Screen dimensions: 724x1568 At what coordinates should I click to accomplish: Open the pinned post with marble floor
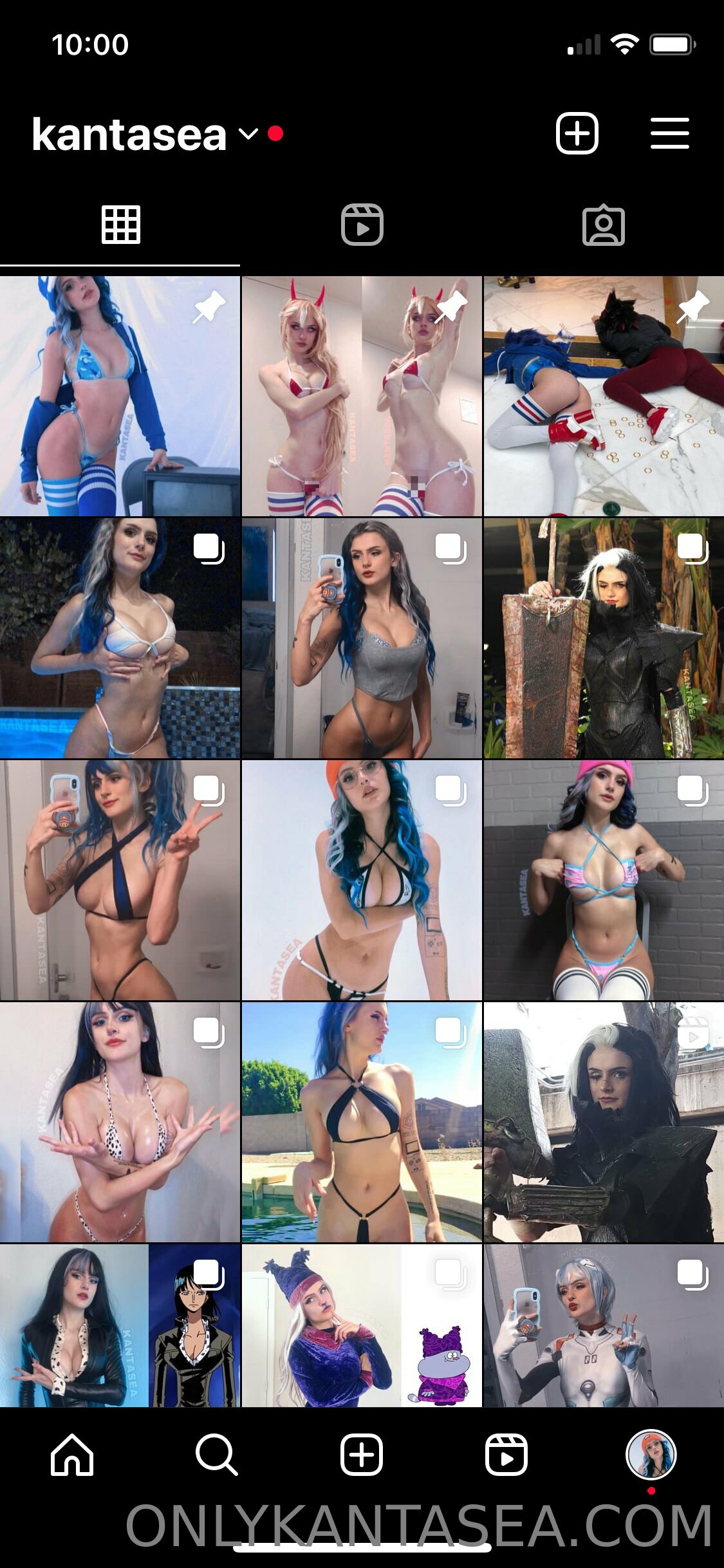604,397
